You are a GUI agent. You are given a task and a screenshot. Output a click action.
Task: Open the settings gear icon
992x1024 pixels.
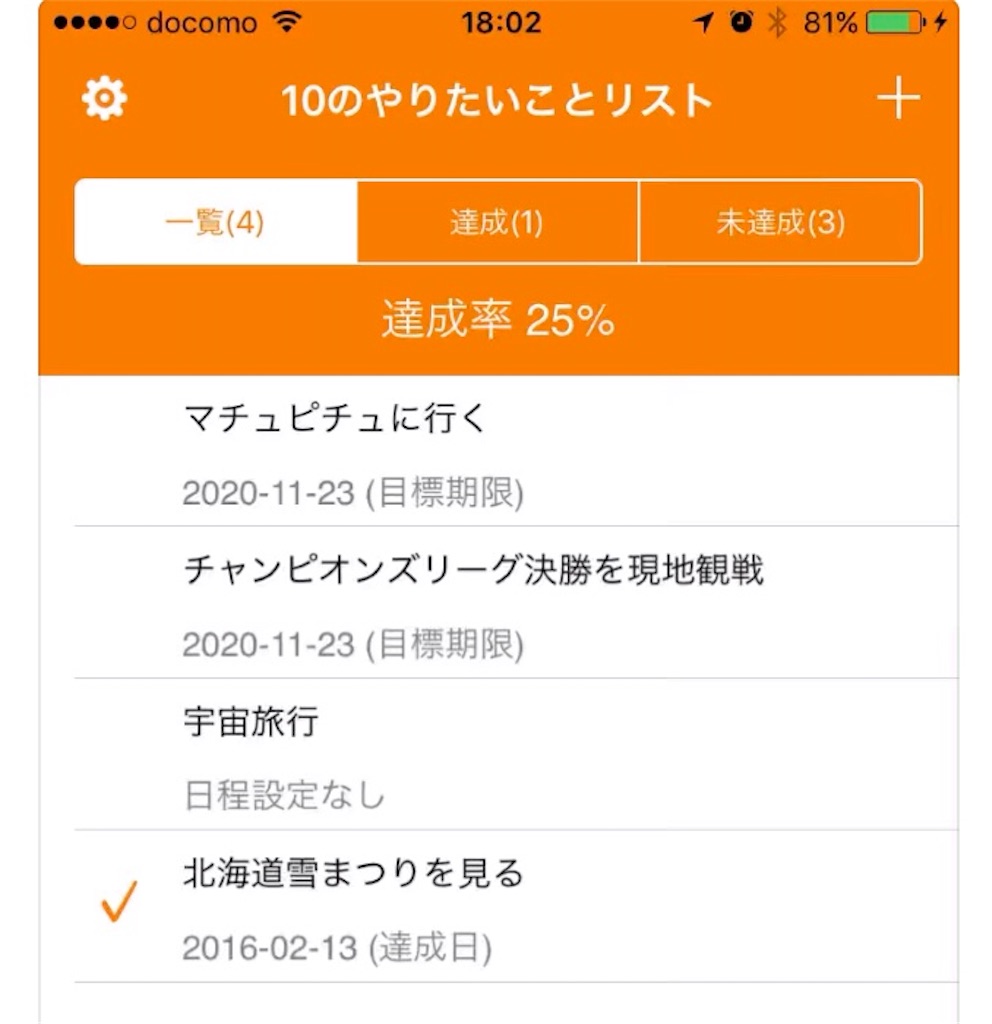point(103,98)
